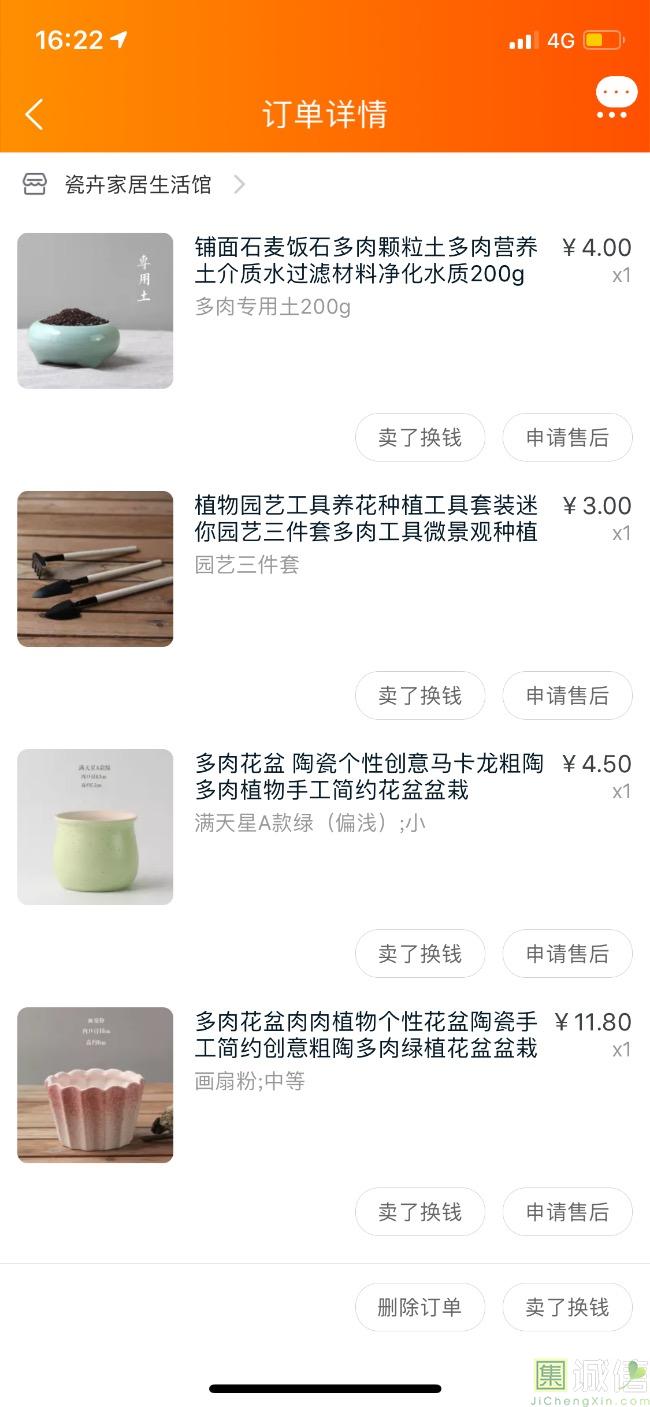Tap 卖了换钱 for 满天星A款绿 pot
650x1407 pixels.
click(x=420, y=954)
